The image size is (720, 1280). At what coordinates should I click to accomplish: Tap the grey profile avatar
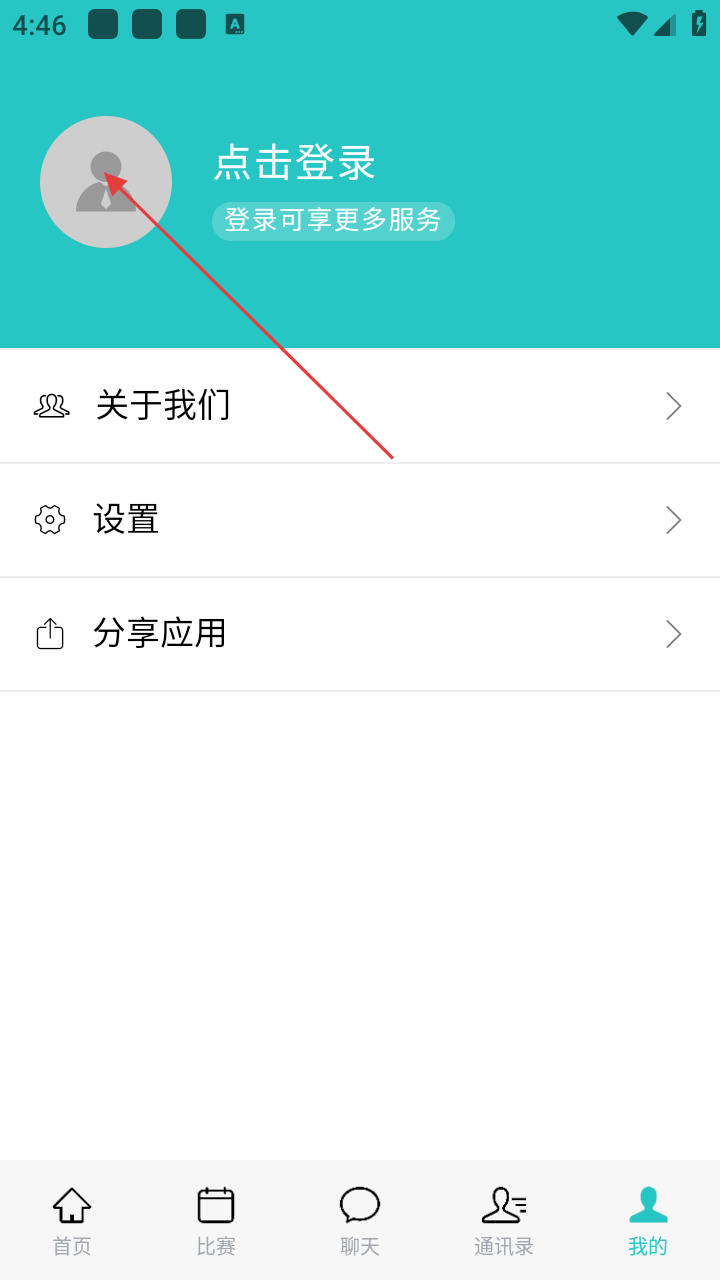point(106,182)
